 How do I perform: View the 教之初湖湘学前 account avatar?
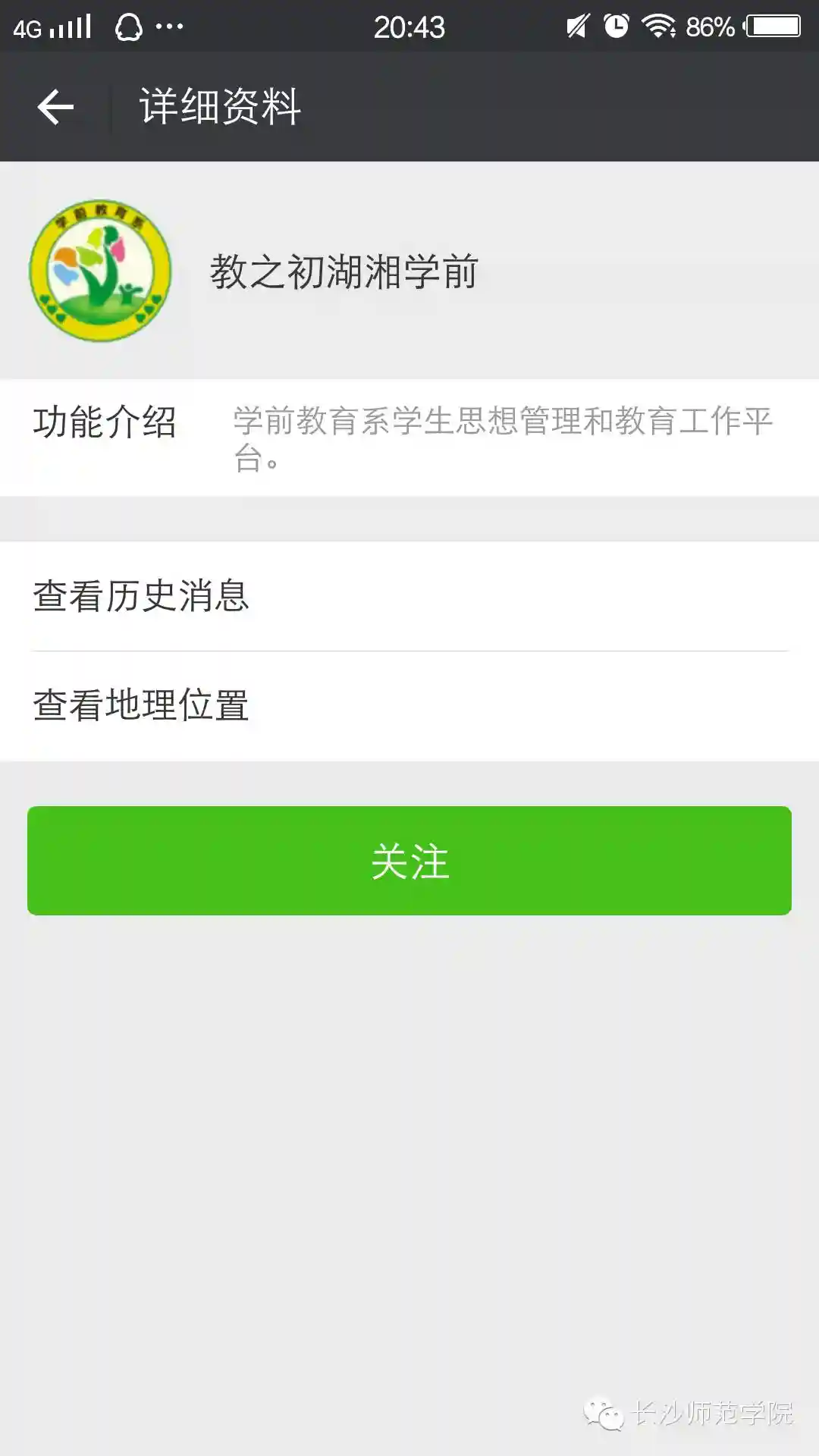point(100,271)
